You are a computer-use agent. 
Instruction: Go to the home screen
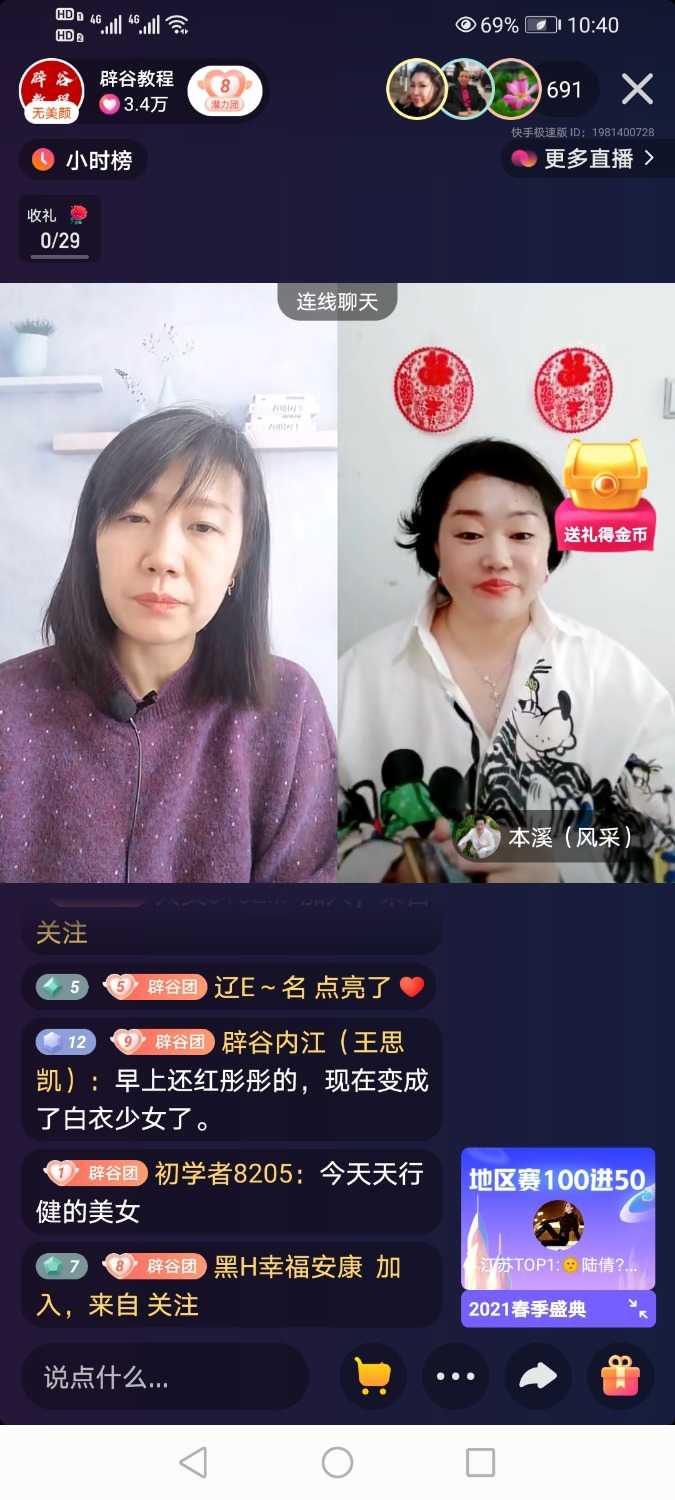(337, 1463)
